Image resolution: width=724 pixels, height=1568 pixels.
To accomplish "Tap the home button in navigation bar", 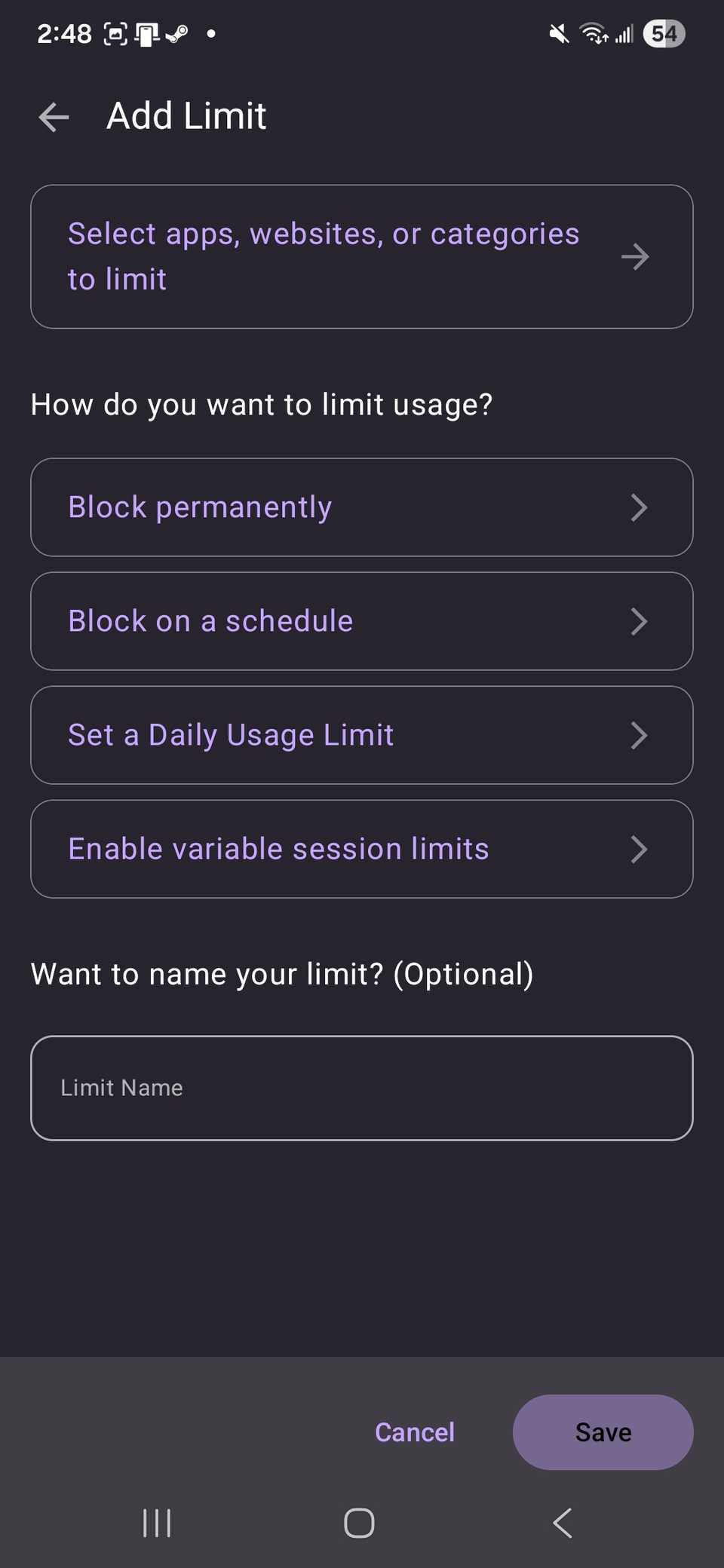I will coord(358,1523).
